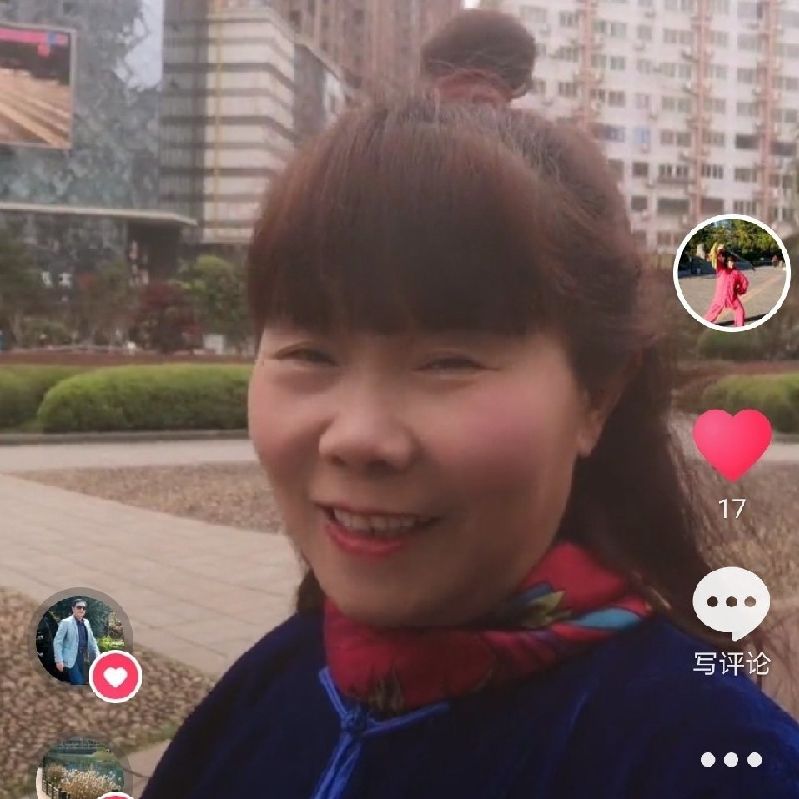Write a comment via 写评论 bubble
Screen dimensions: 799x799
pos(731,604)
